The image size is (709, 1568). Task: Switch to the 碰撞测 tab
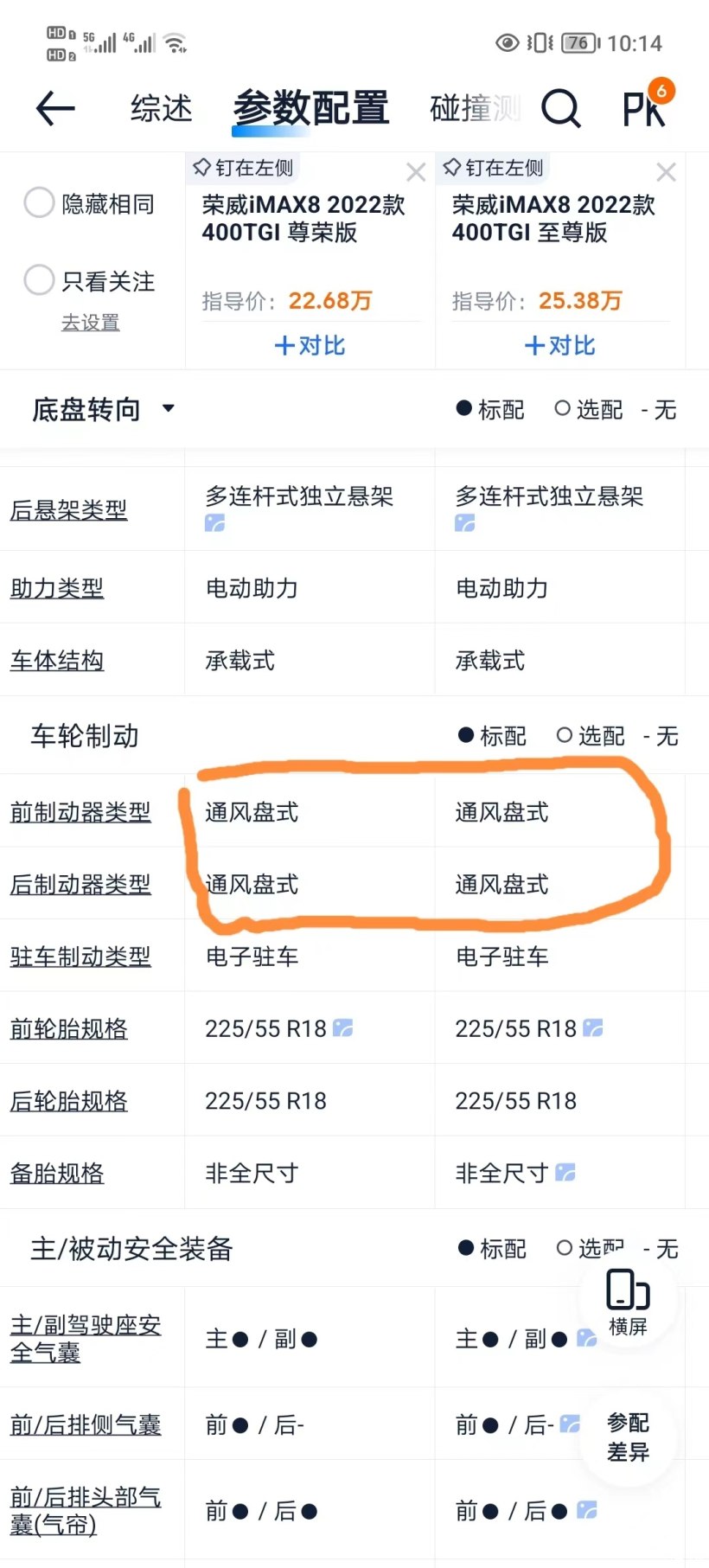(473, 109)
